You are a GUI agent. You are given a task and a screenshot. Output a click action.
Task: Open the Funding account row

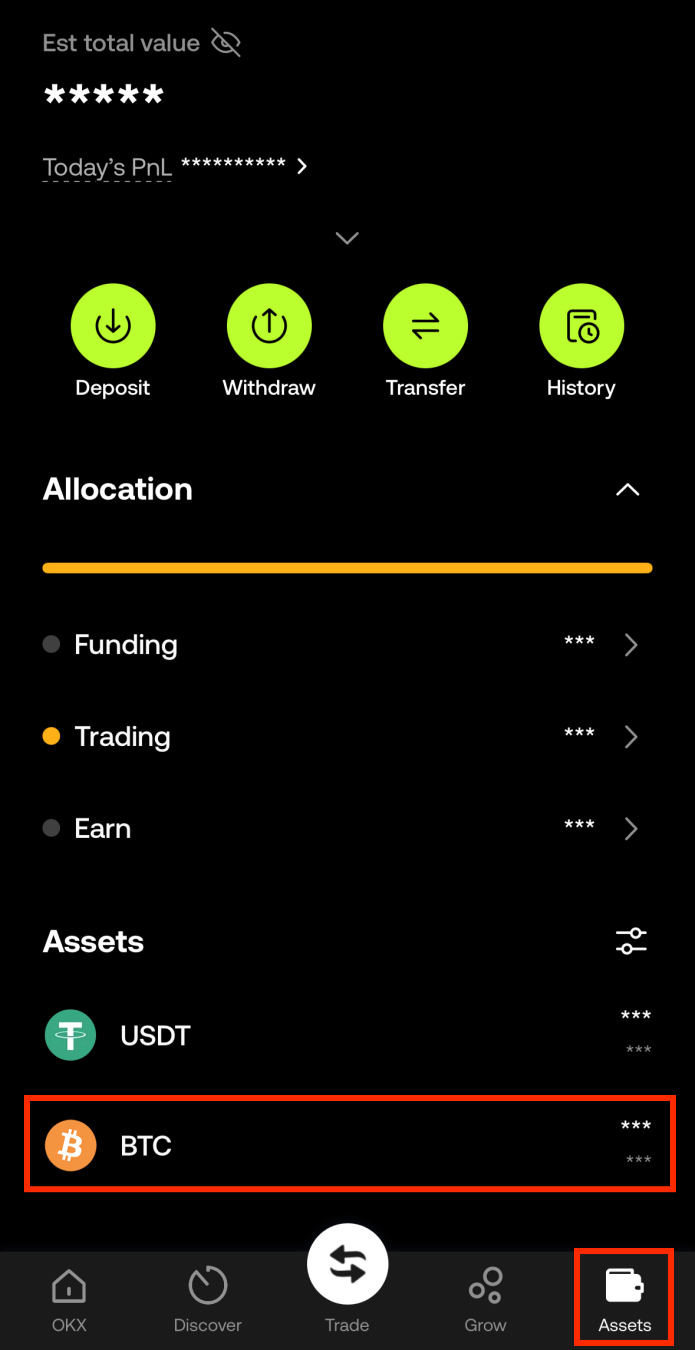click(x=347, y=645)
